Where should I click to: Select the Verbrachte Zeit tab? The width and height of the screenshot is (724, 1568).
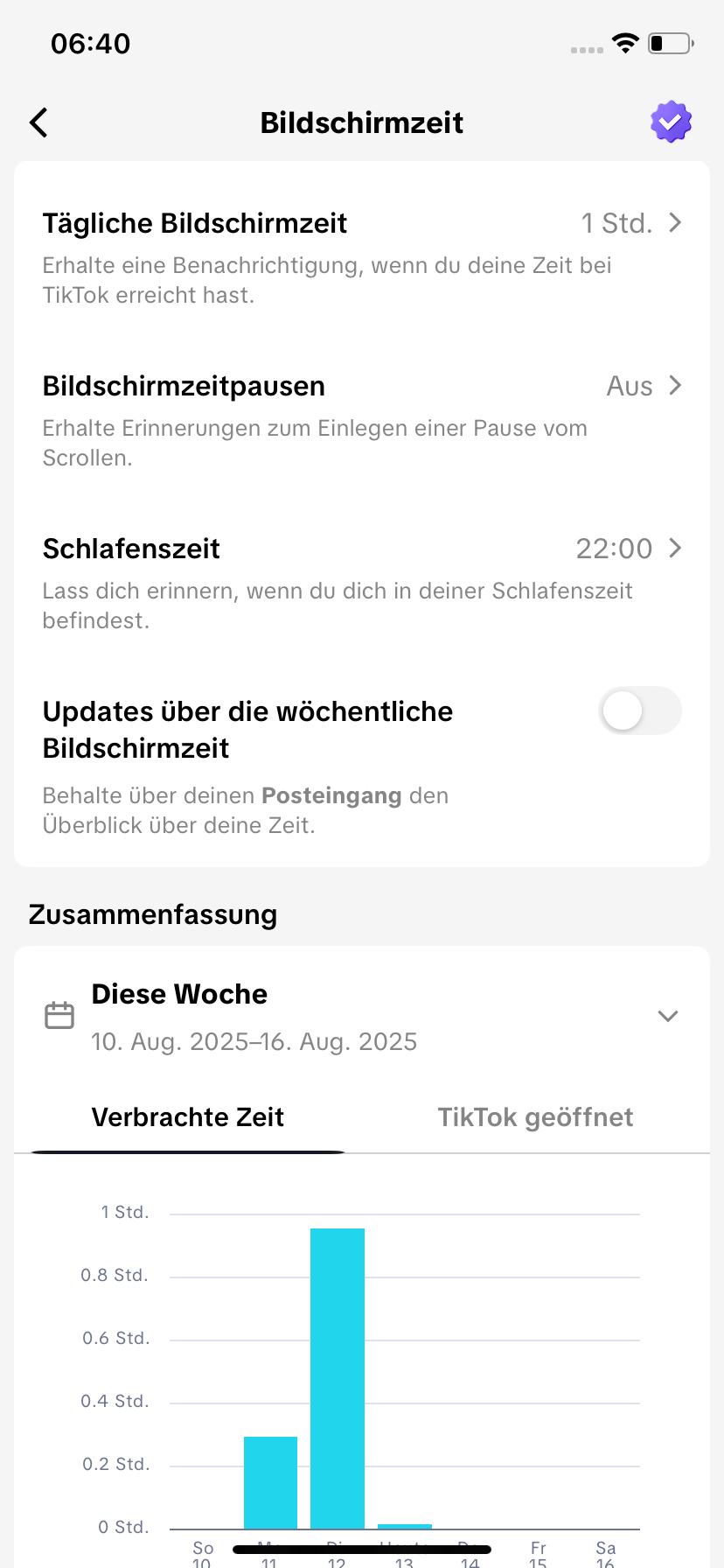pos(188,1117)
